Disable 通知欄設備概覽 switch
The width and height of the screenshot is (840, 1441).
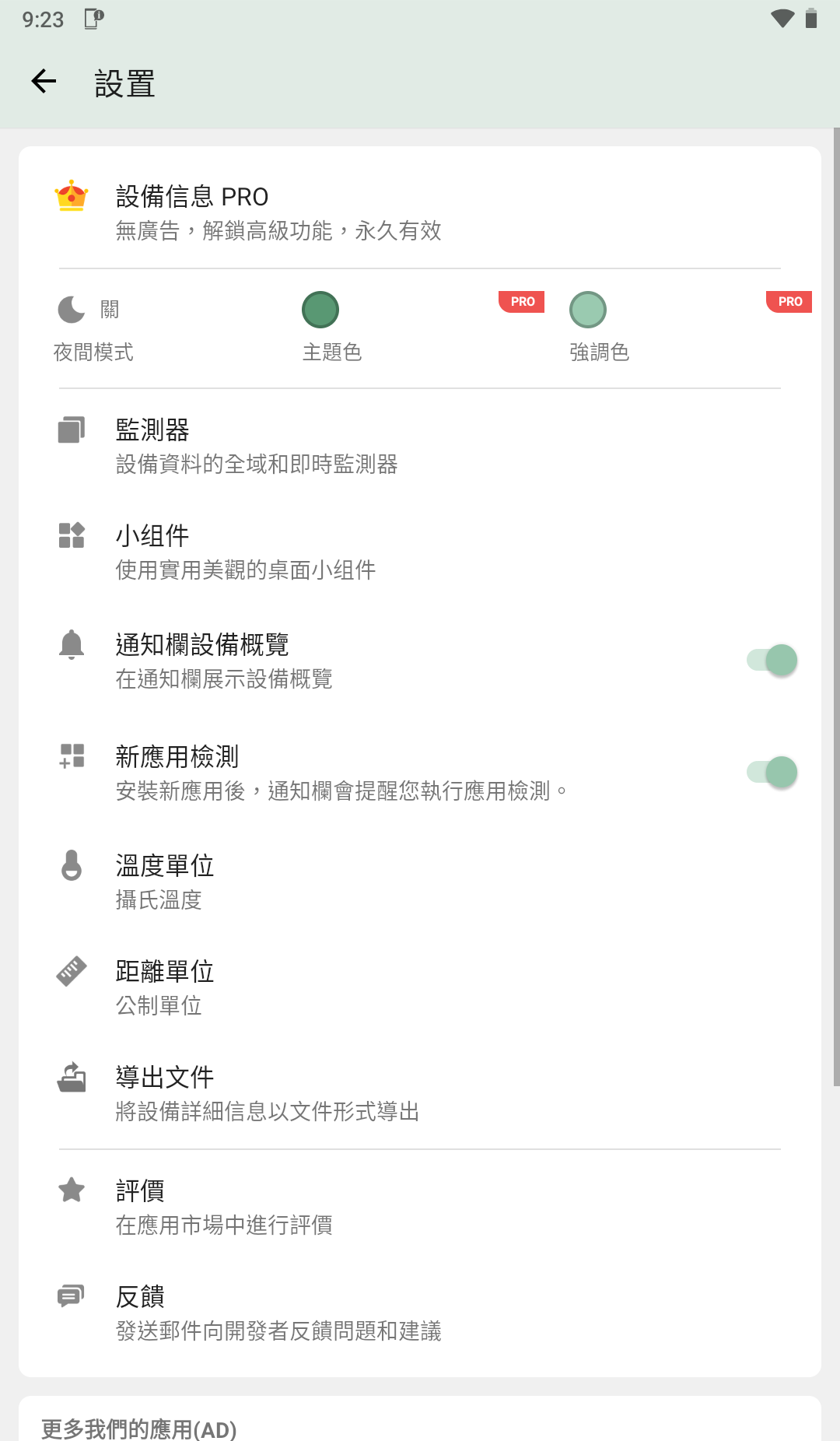pos(772,661)
